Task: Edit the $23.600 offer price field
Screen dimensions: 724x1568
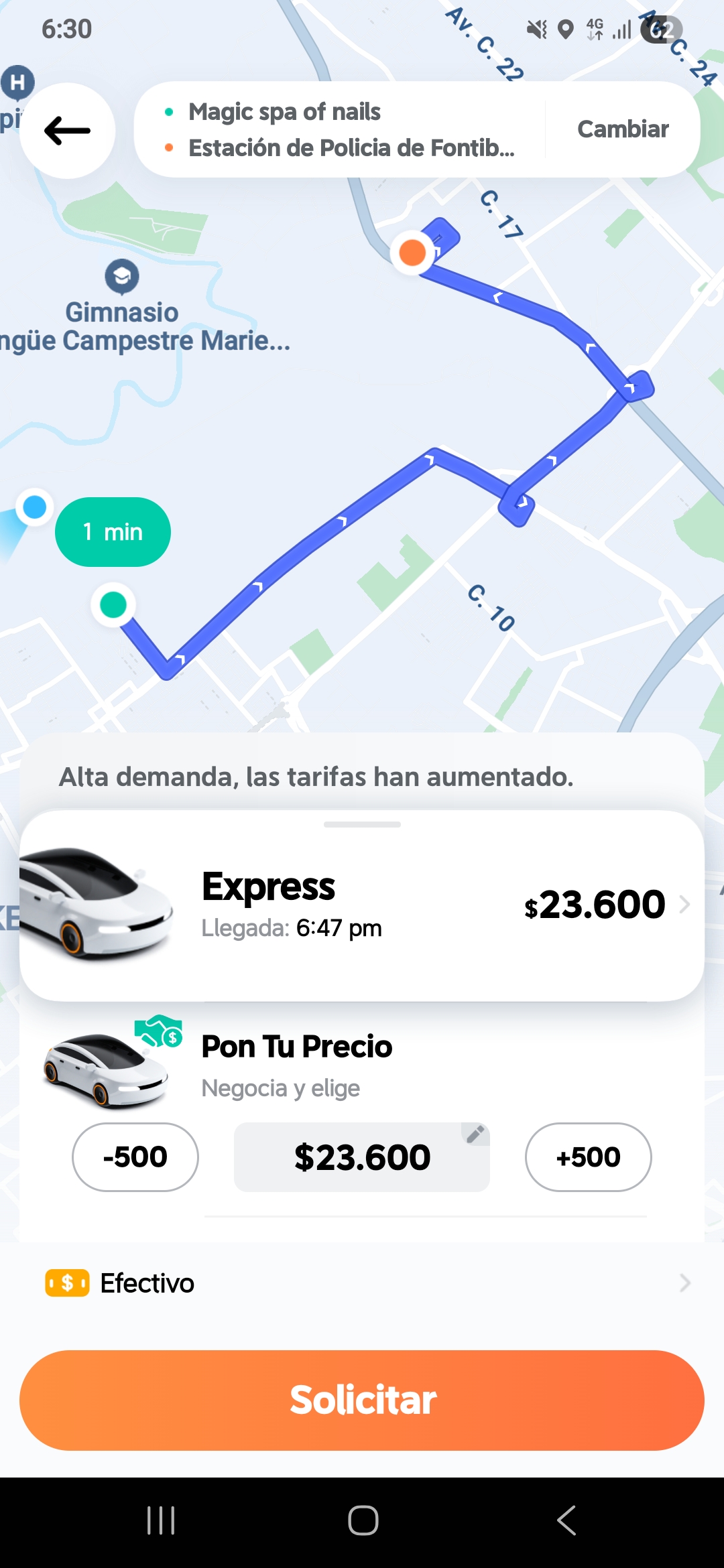Action: [362, 1157]
